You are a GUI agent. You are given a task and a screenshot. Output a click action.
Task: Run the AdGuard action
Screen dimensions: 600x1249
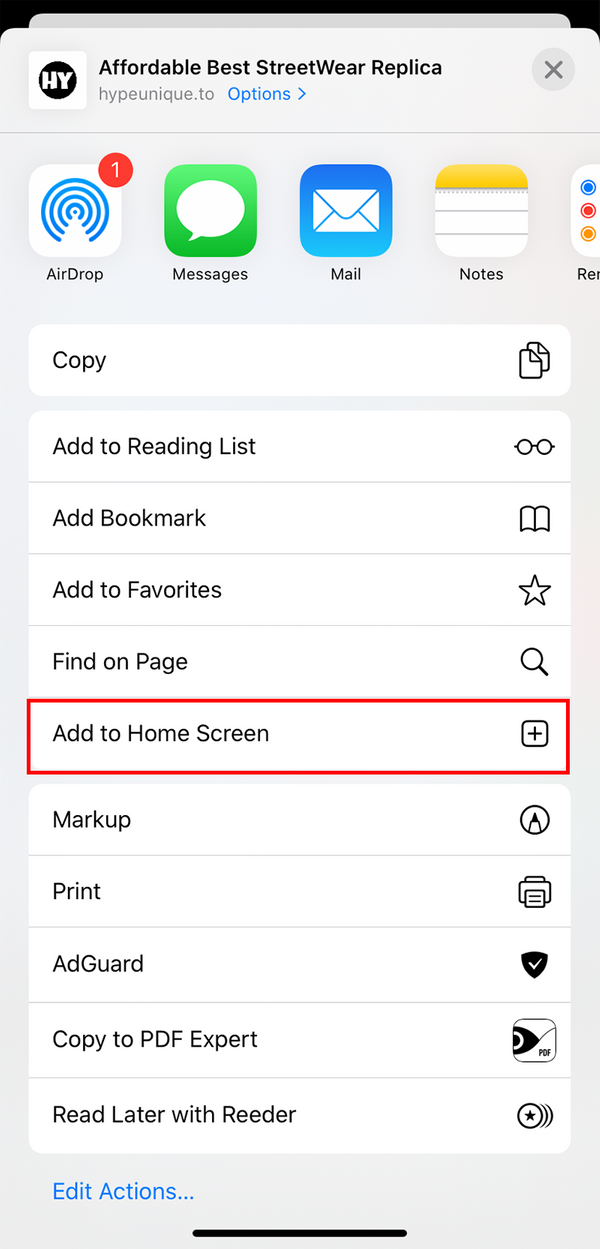(x=299, y=964)
